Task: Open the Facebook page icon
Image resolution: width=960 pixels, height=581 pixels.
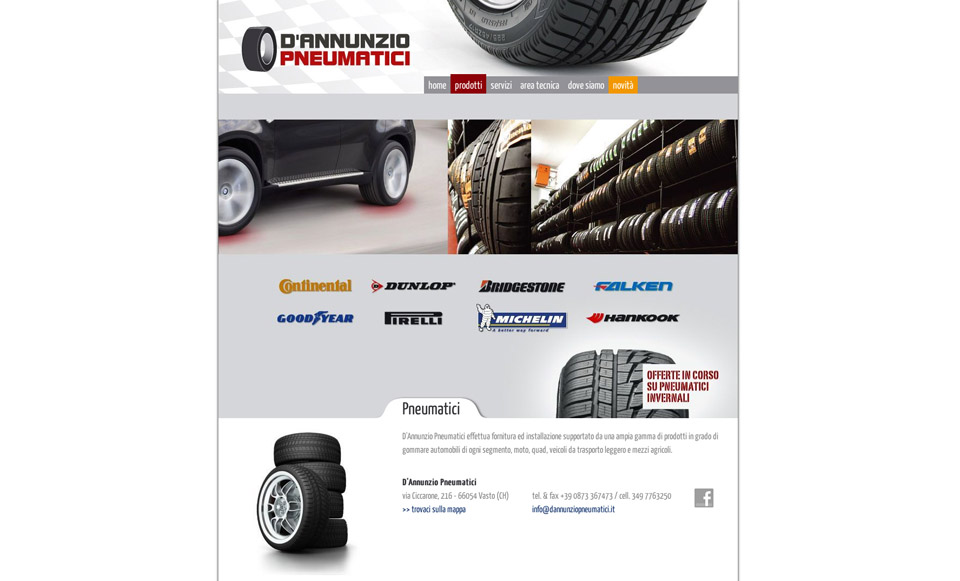Action: (704, 498)
